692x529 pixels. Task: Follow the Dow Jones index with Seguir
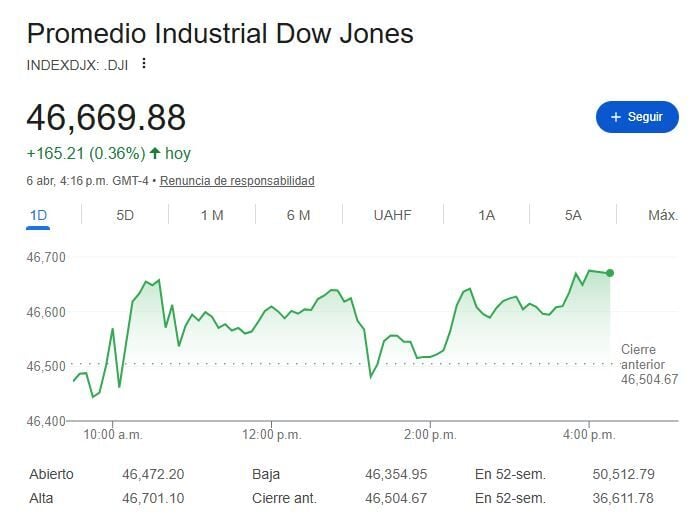tap(637, 117)
